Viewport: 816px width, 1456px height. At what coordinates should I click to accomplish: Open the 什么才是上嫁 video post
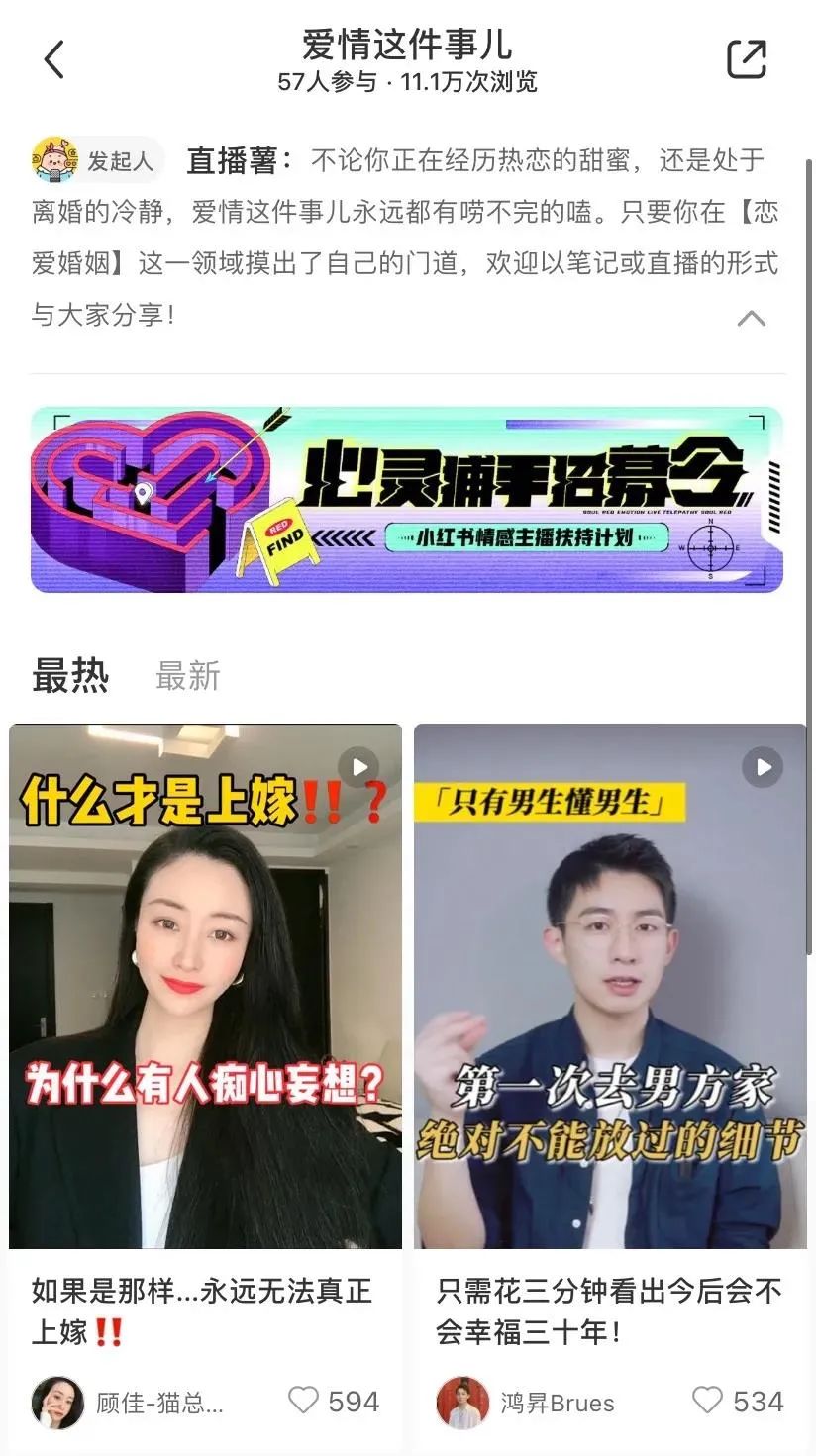point(205,985)
